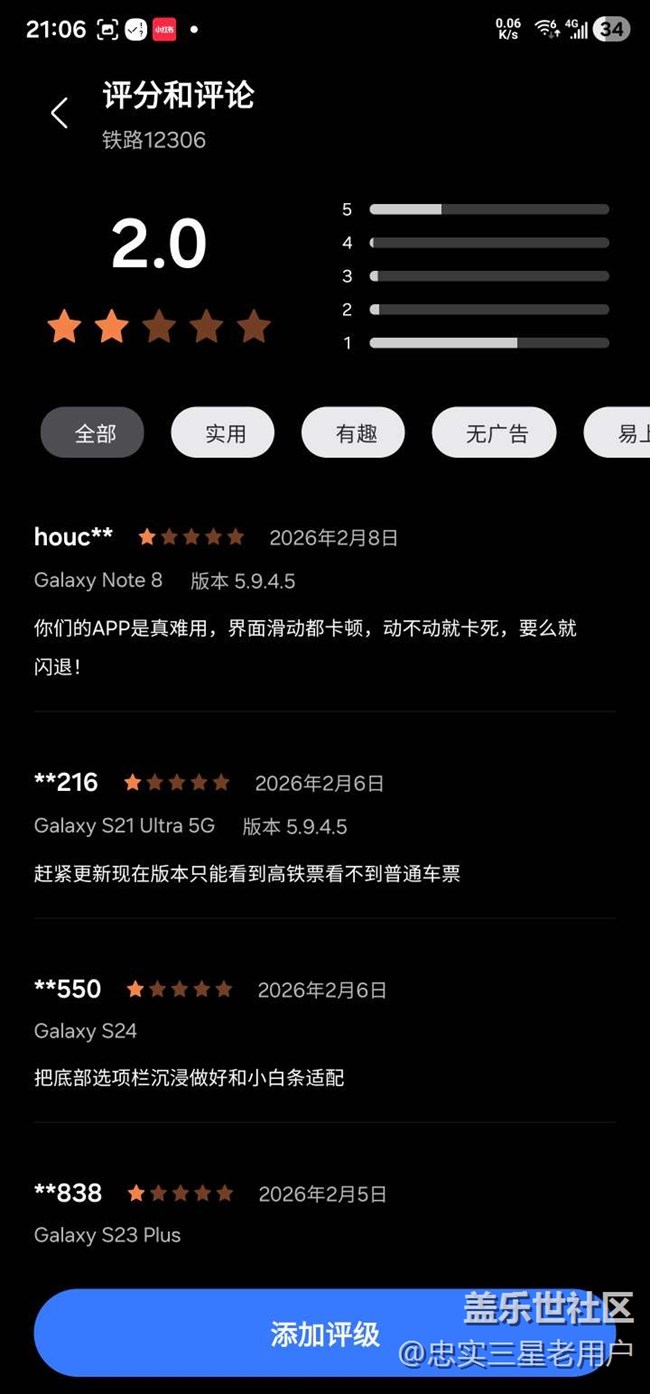Image resolution: width=650 pixels, height=1394 pixels.
Task: Filter reviews by 有趣
Action: pyautogui.click(x=354, y=433)
